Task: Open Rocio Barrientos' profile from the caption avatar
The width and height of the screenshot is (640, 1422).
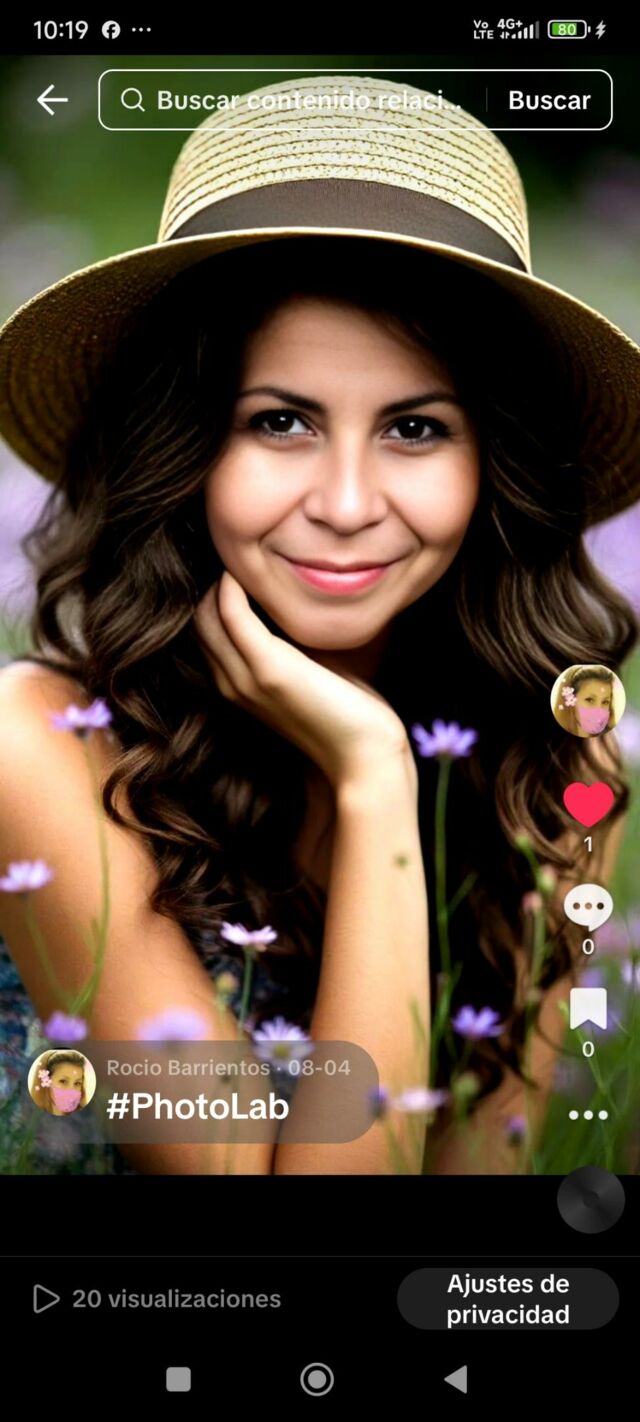Action: click(62, 1082)
